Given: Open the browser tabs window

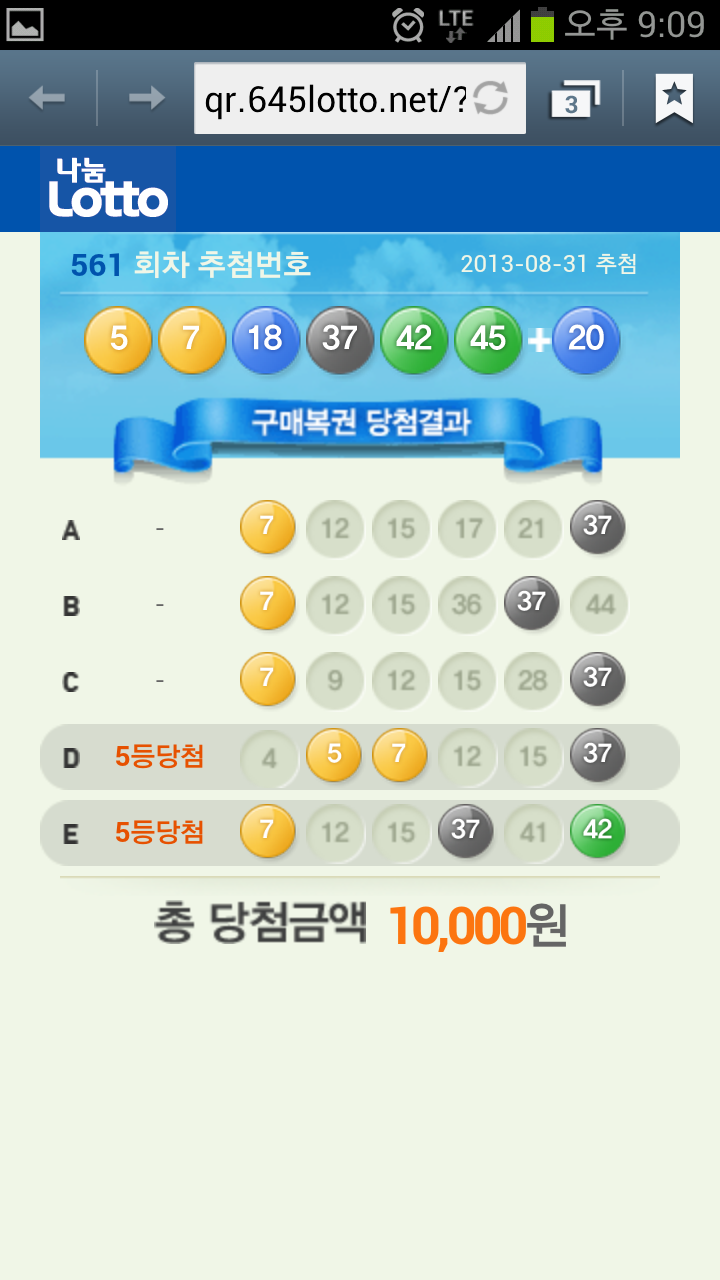Looking at the screenshot, I should [x=574, y=99].
